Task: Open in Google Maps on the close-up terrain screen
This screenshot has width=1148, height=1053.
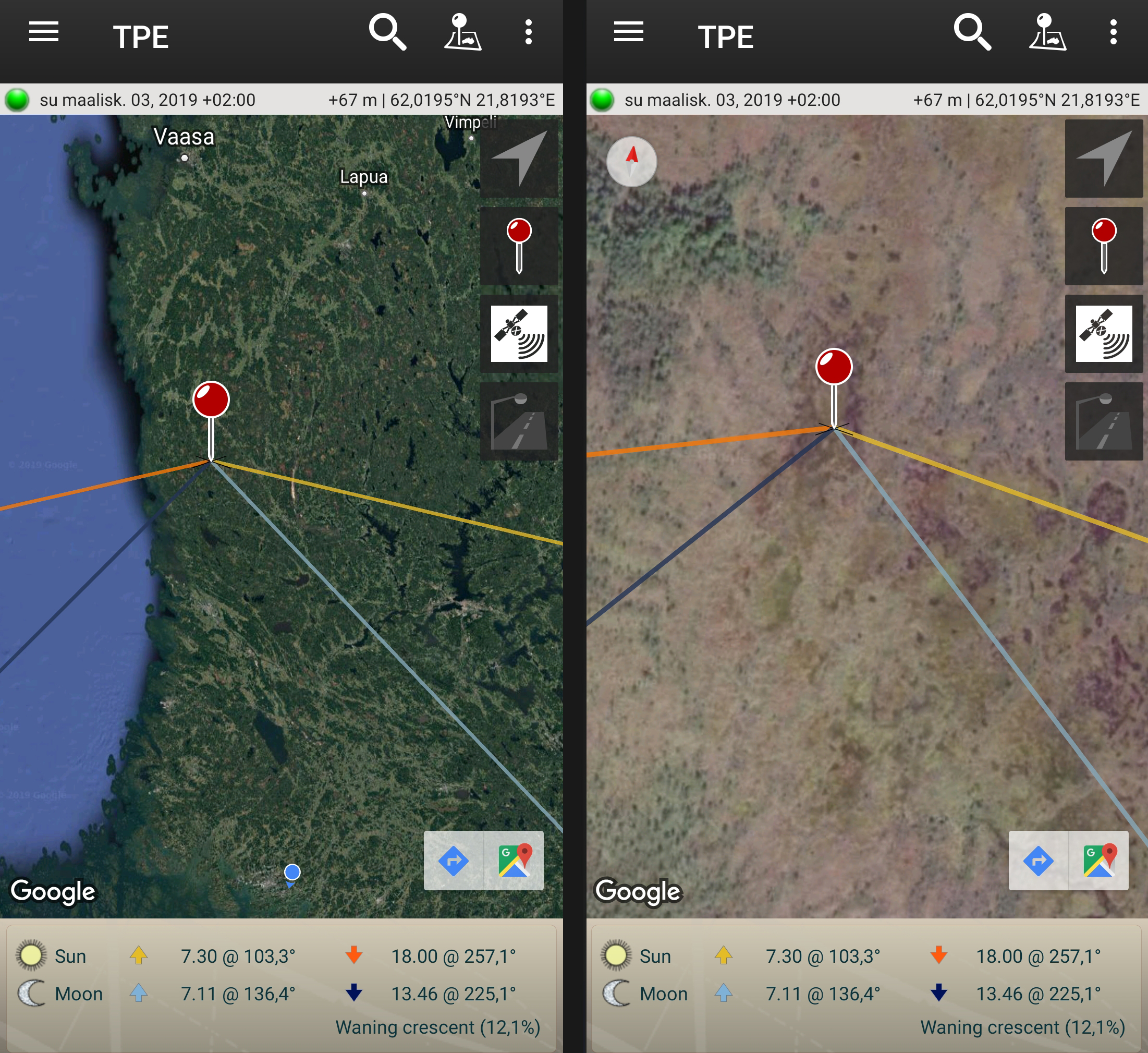Action: 1099,861
